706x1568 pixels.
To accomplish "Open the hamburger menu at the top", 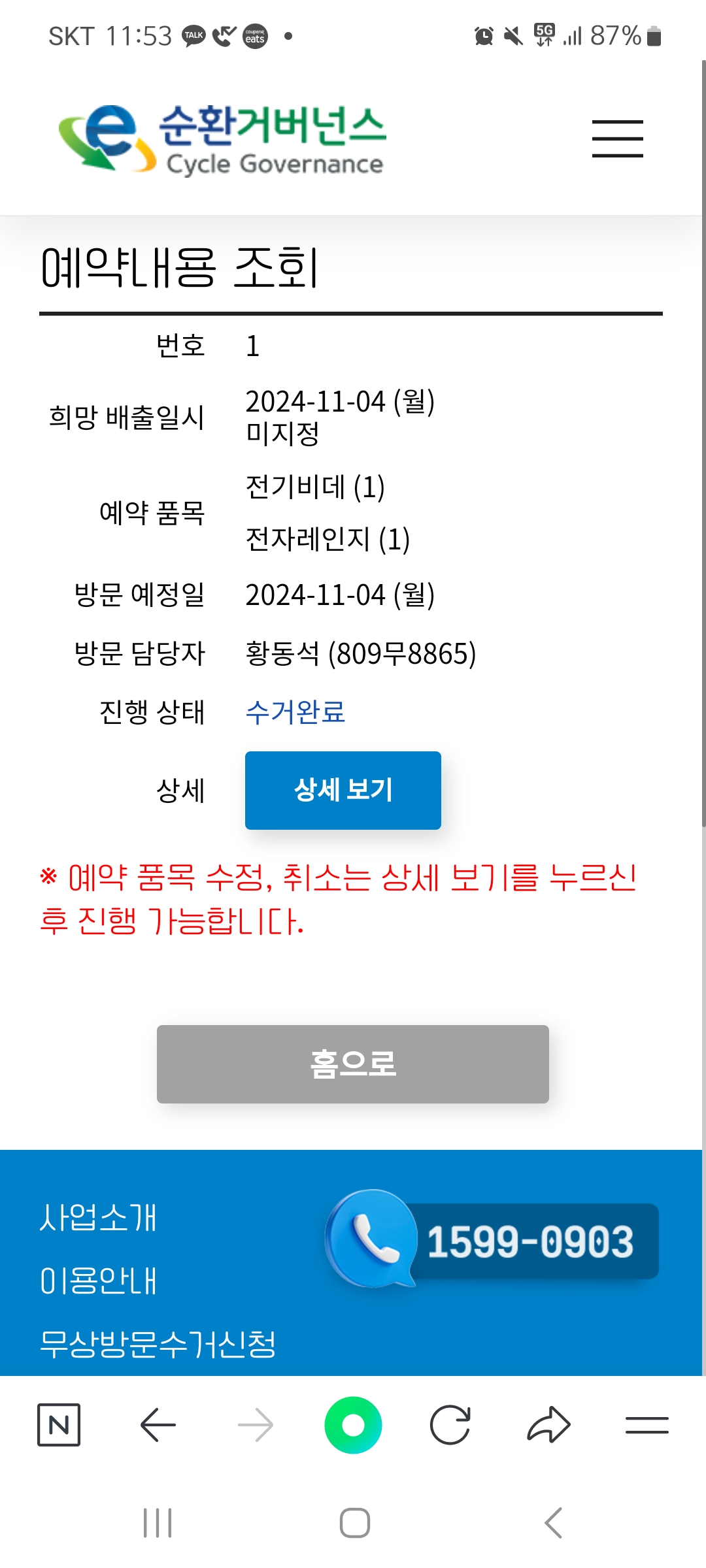I will point(617,139).
